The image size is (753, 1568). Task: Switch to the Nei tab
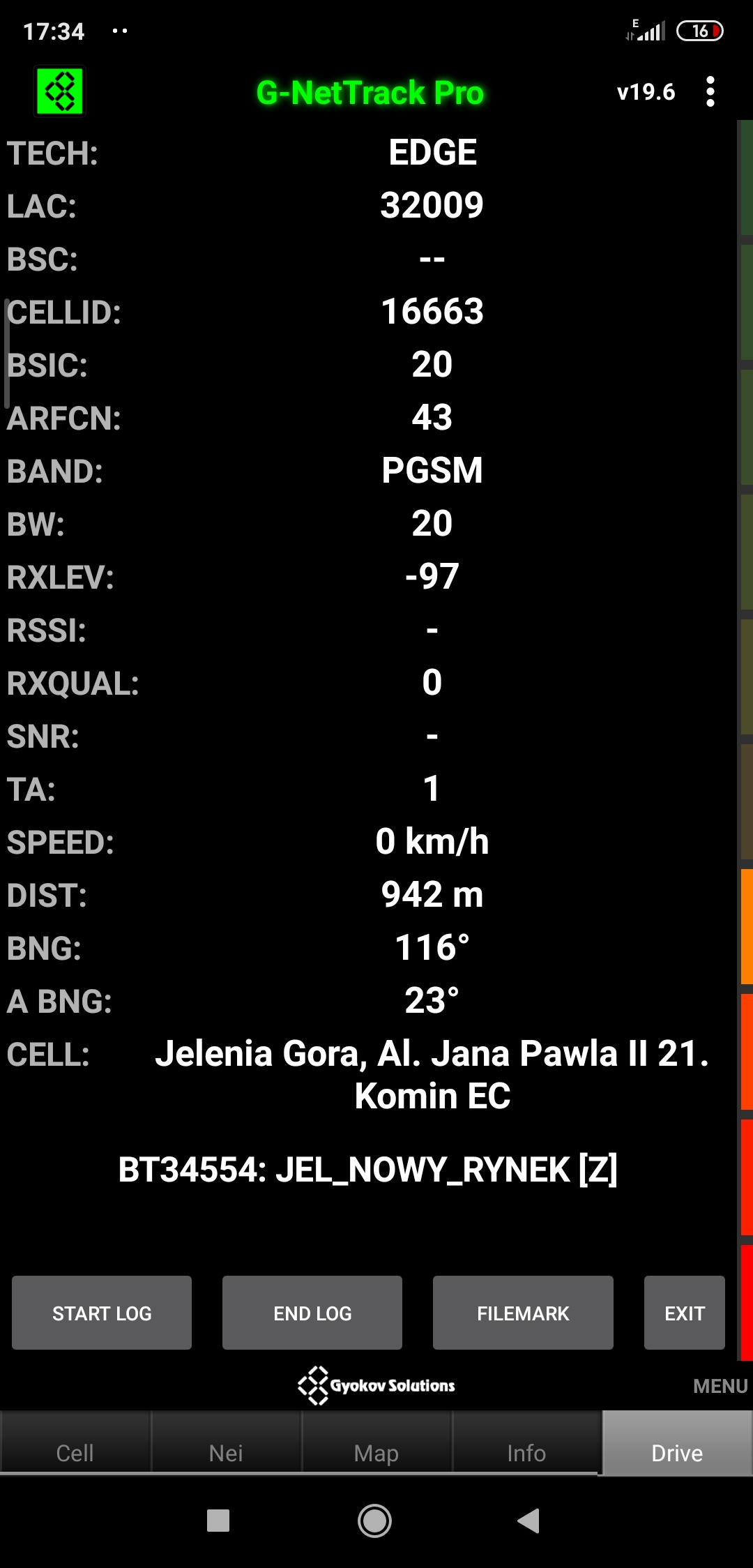[226, 1453]
